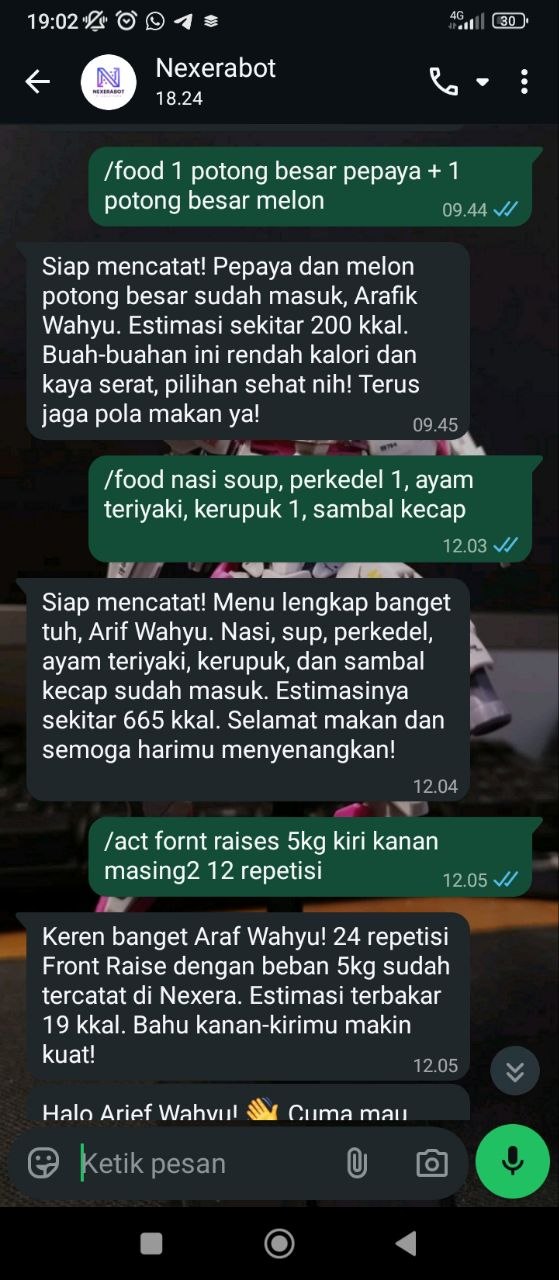Attach a file with the paperclip
559x1280 pixels.
click(357, 1163)
